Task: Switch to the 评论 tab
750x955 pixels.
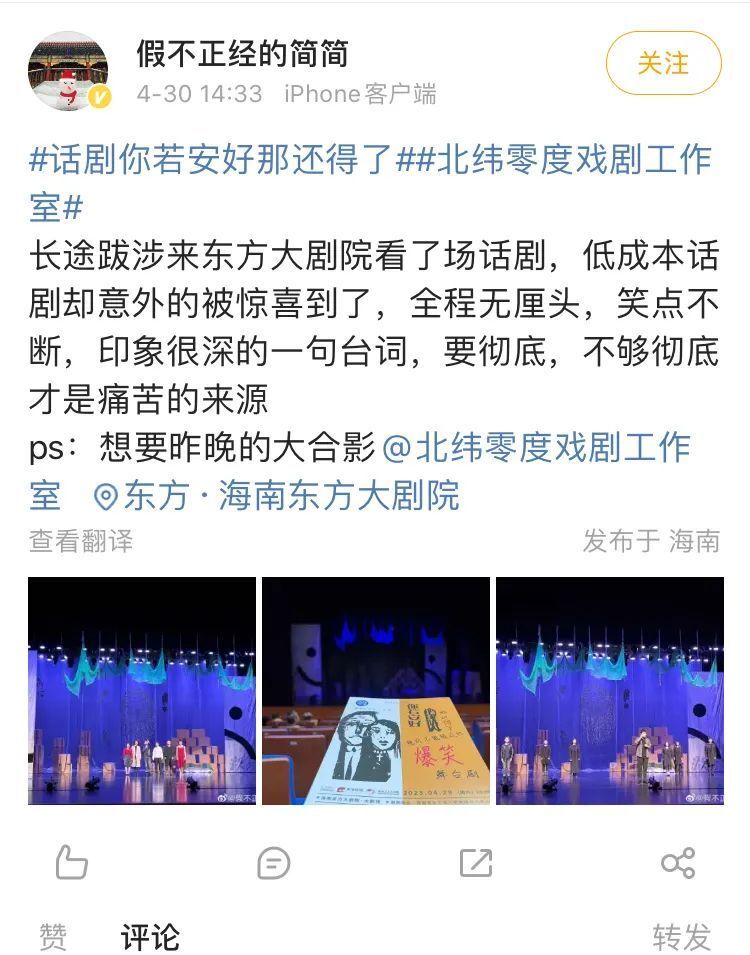Action: [150, 937]
